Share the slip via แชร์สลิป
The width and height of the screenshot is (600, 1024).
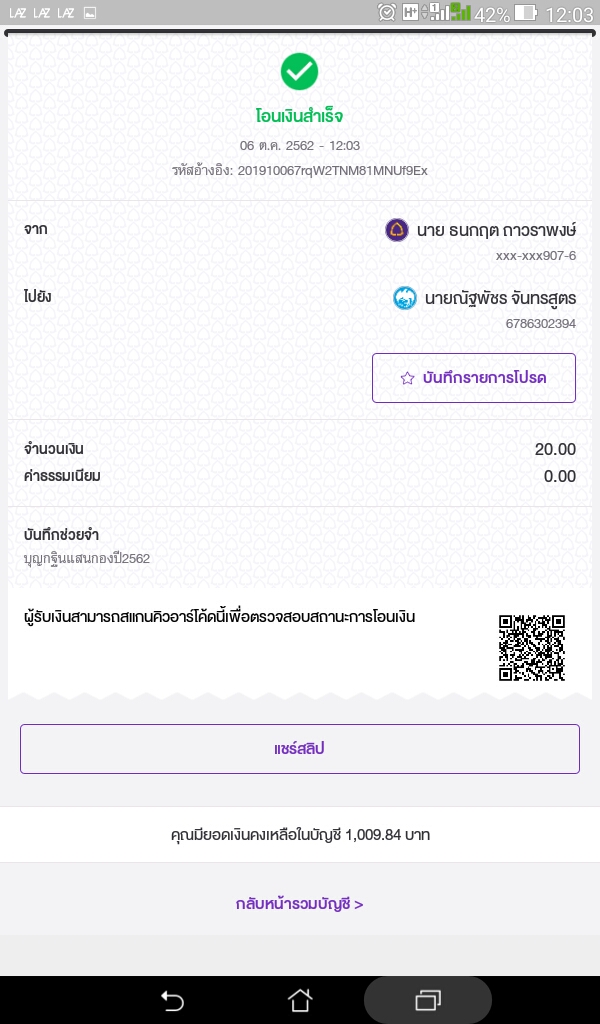300,748
